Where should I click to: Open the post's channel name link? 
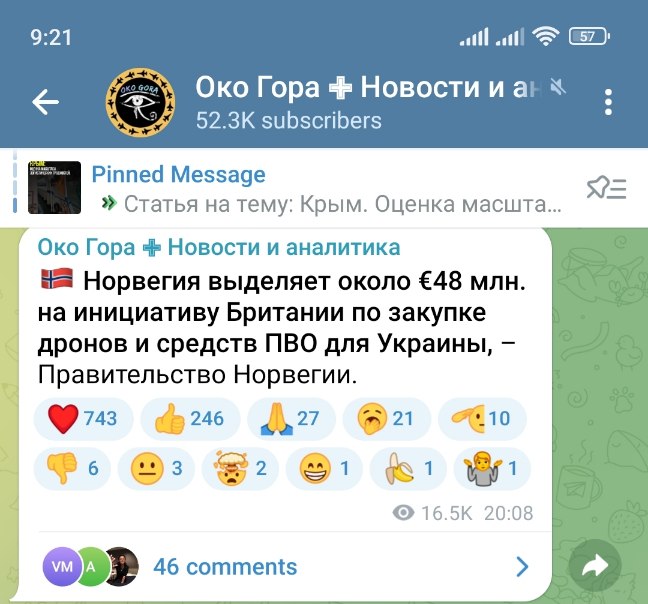click(x=219, y=247)
